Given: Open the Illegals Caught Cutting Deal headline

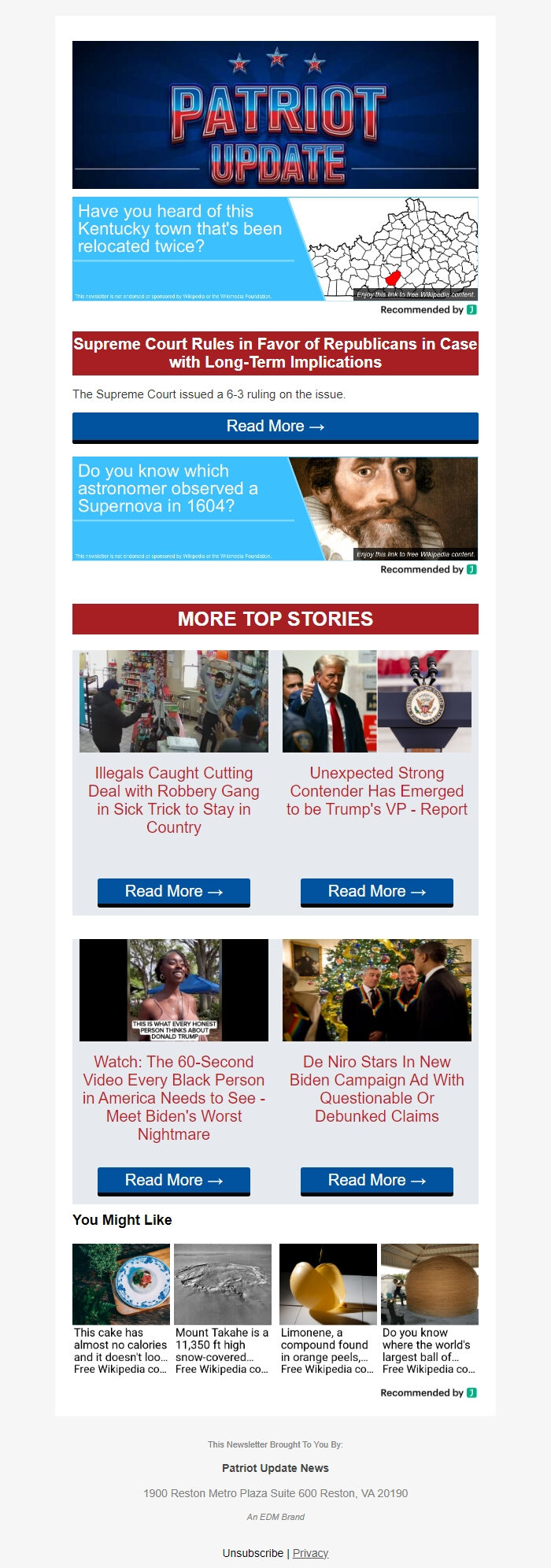Looking at the screenshot, I should tap(173, 800).
